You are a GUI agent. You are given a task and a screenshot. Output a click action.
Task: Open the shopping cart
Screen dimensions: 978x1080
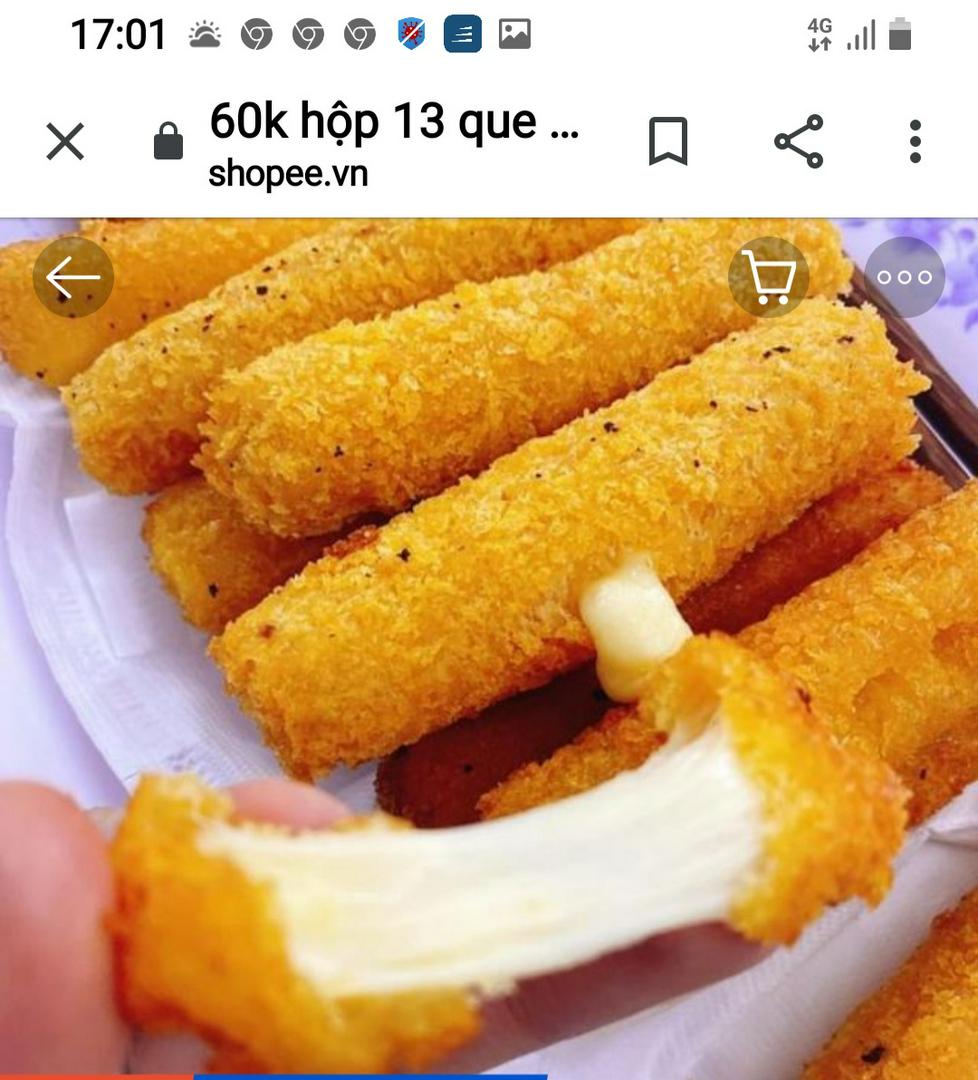click(x=768, y=277)
